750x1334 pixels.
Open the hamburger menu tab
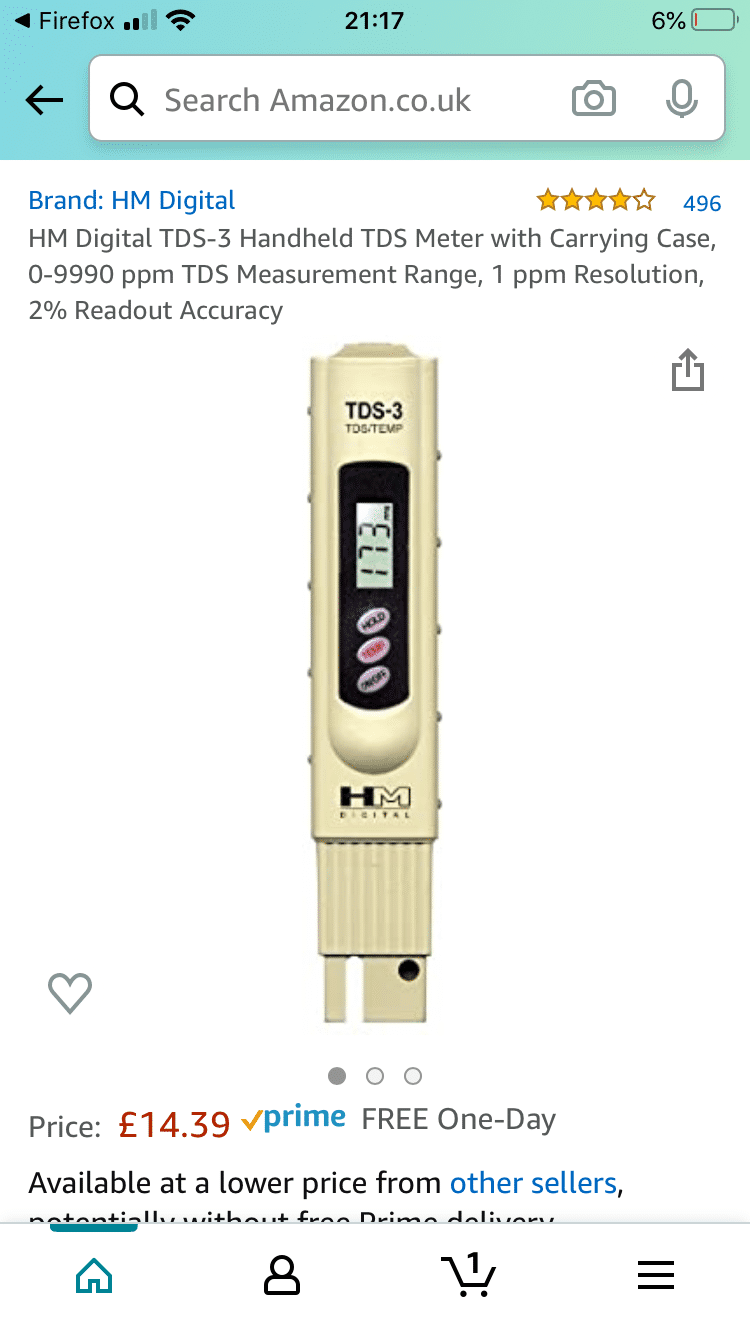(655, 1275)
